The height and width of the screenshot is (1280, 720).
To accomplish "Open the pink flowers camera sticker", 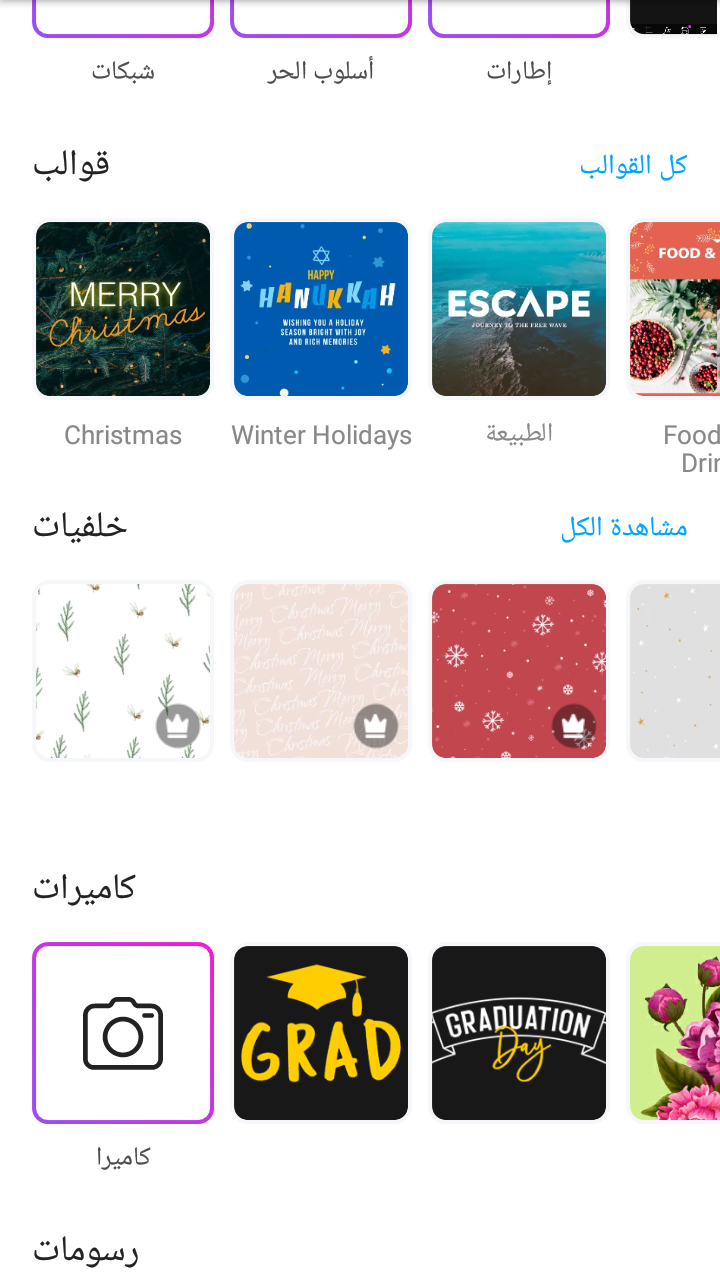I will click(674, 1033).
